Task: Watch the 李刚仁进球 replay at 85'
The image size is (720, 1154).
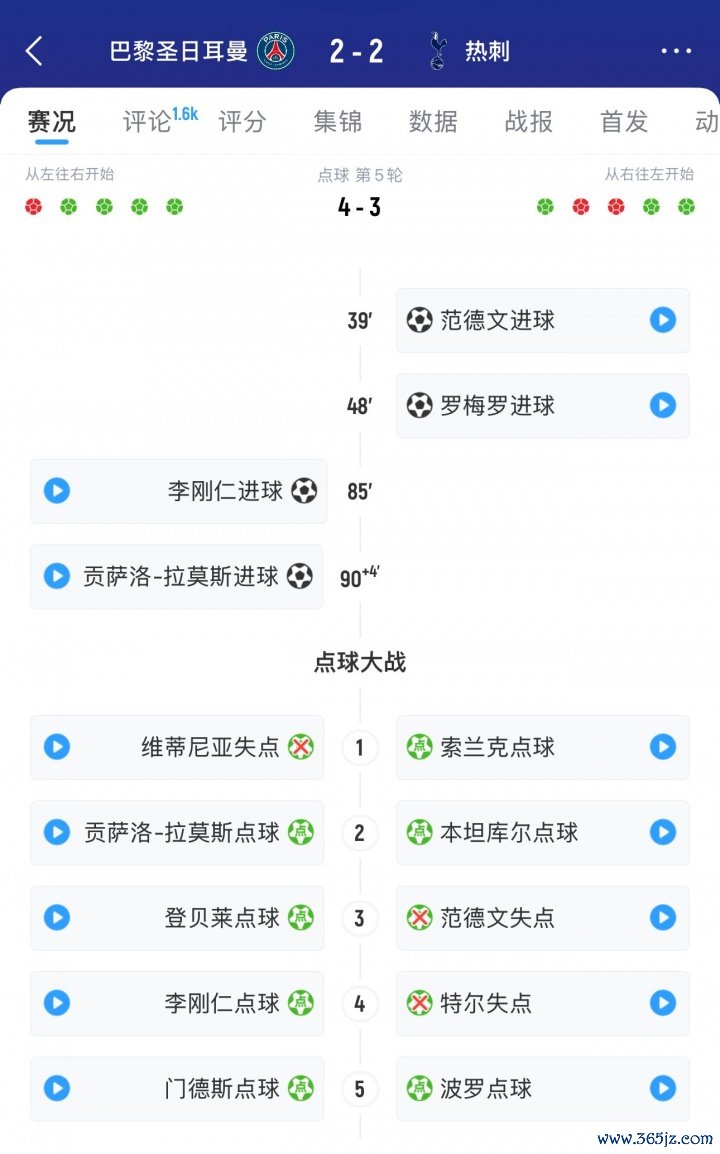Action: (x=57, y=491)
